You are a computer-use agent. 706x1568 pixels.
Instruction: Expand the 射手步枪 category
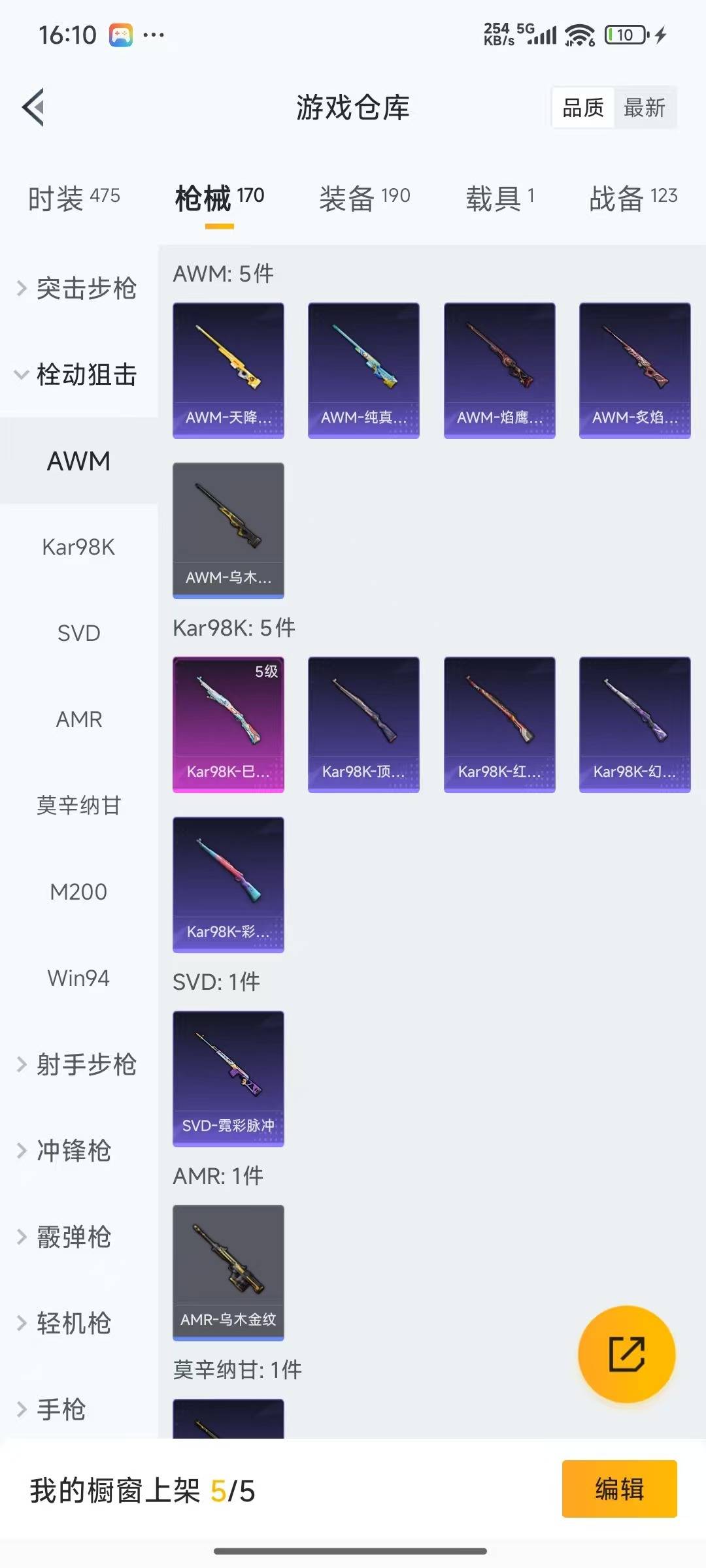tap(78, 1064)
